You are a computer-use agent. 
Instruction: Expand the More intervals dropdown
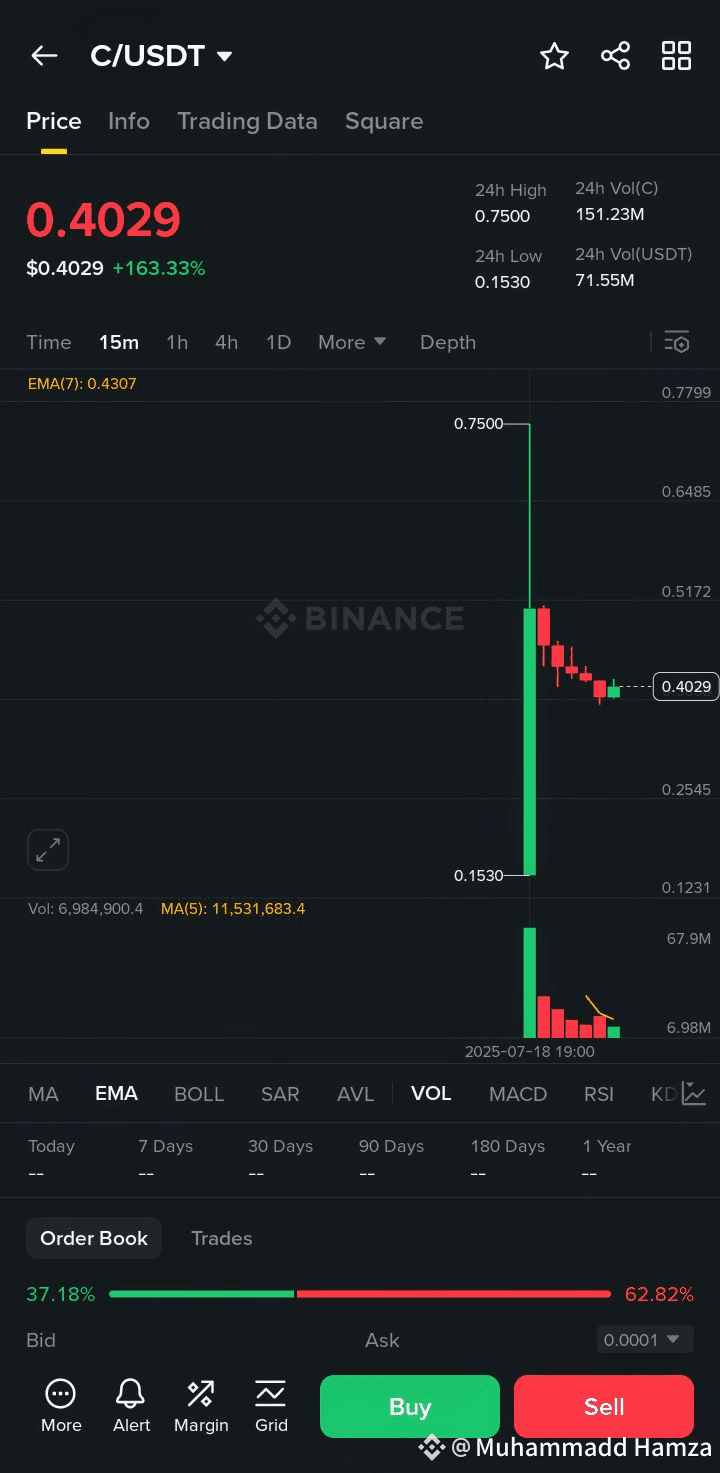click(x=352, y=342)
